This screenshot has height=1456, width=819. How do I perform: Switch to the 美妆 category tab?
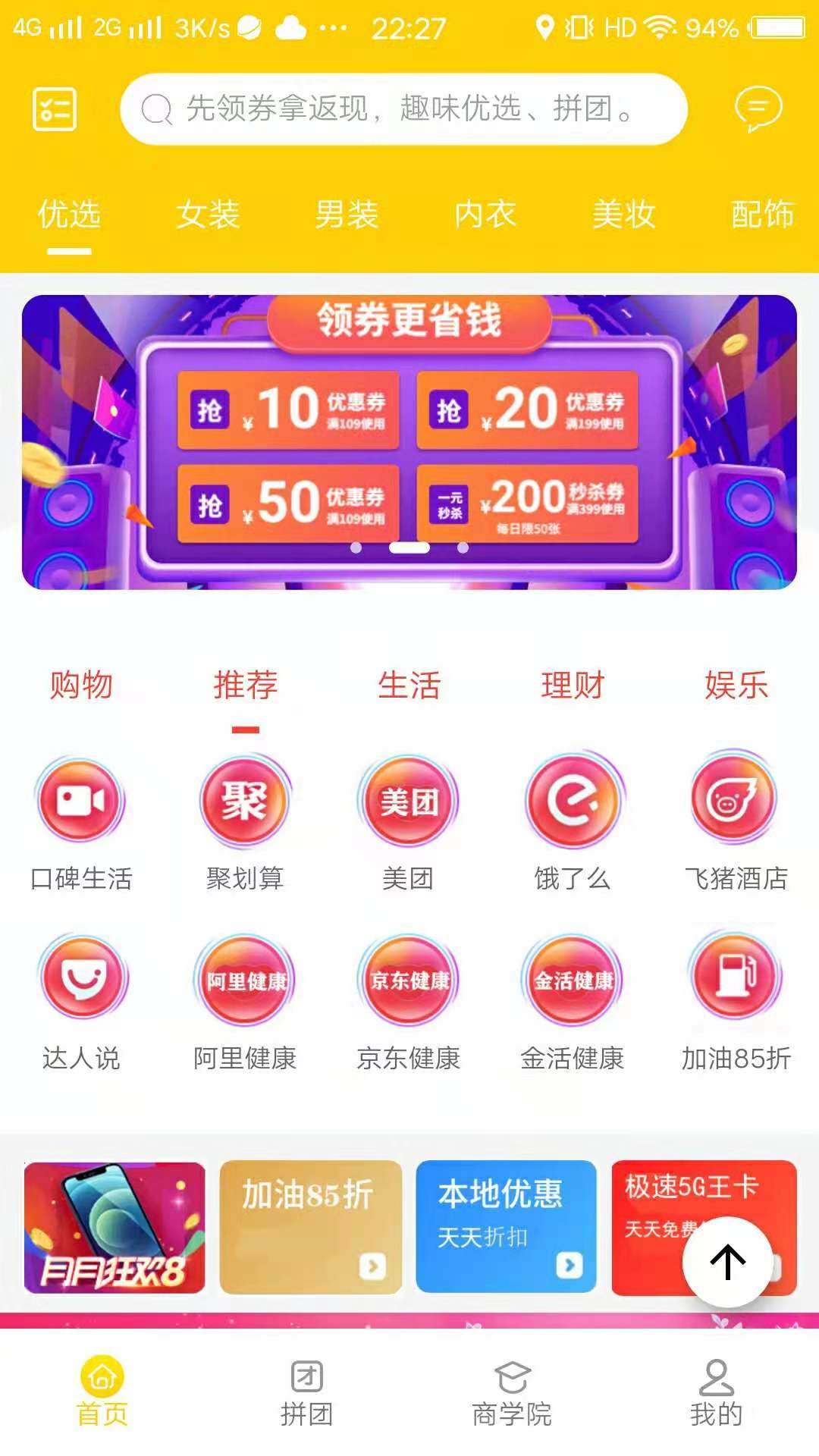(x=623, y=215)
